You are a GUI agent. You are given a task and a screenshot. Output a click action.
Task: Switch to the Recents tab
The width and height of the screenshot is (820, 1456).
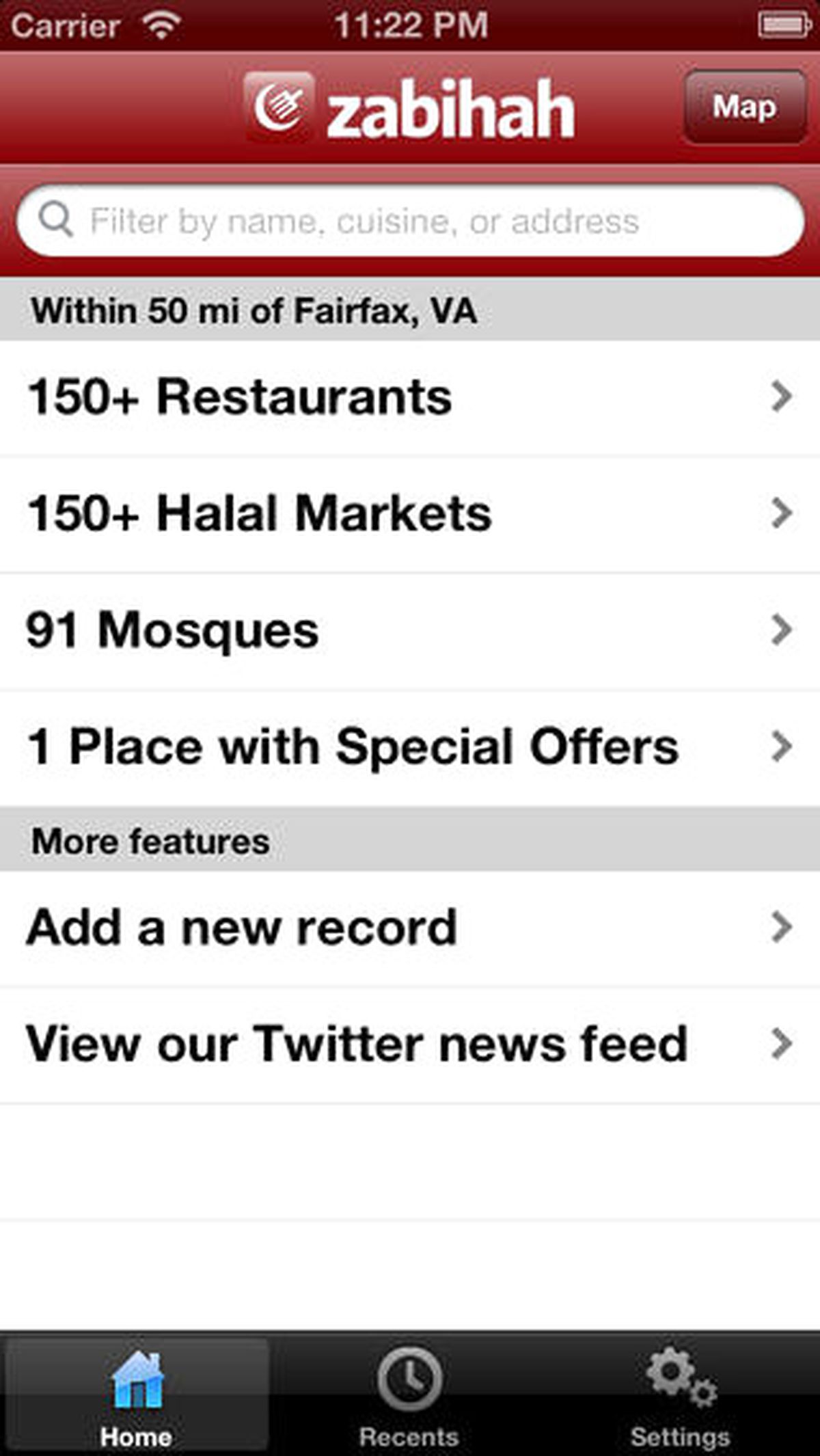click(x=409, y=1393)
